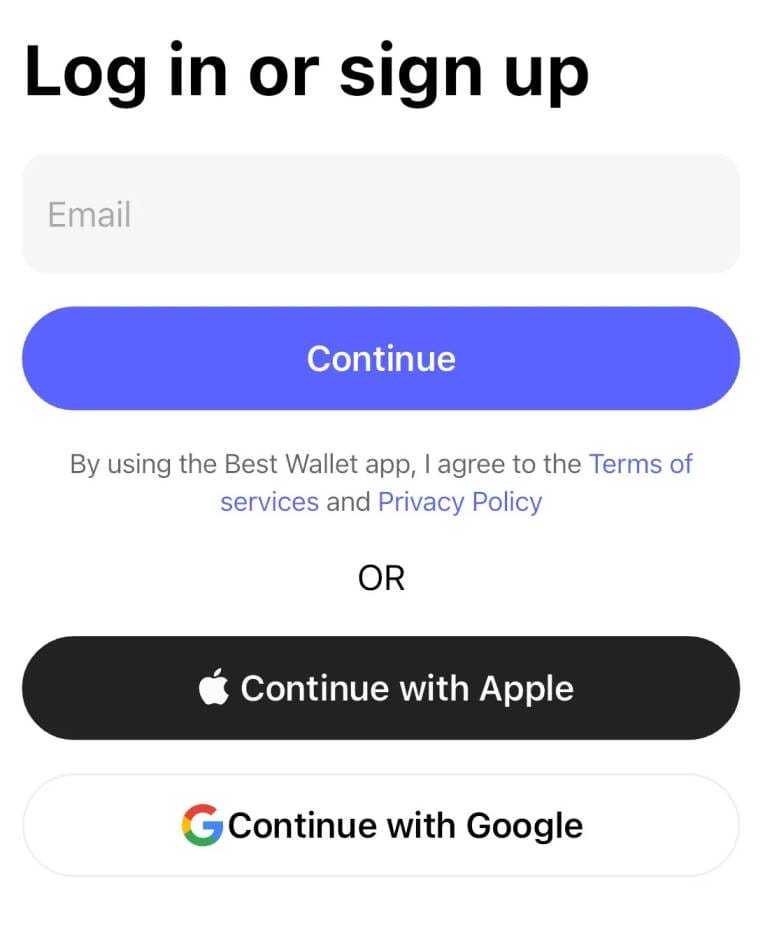Click the 'Log in or sign up' heading
This screenshot has width=772, height=928.
(305, 70)
